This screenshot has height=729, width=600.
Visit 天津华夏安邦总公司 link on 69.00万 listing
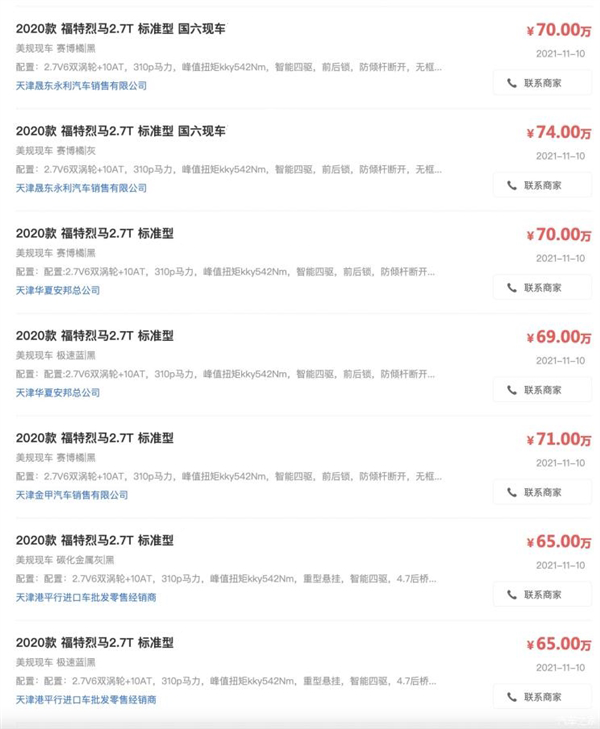click(58, 393)
